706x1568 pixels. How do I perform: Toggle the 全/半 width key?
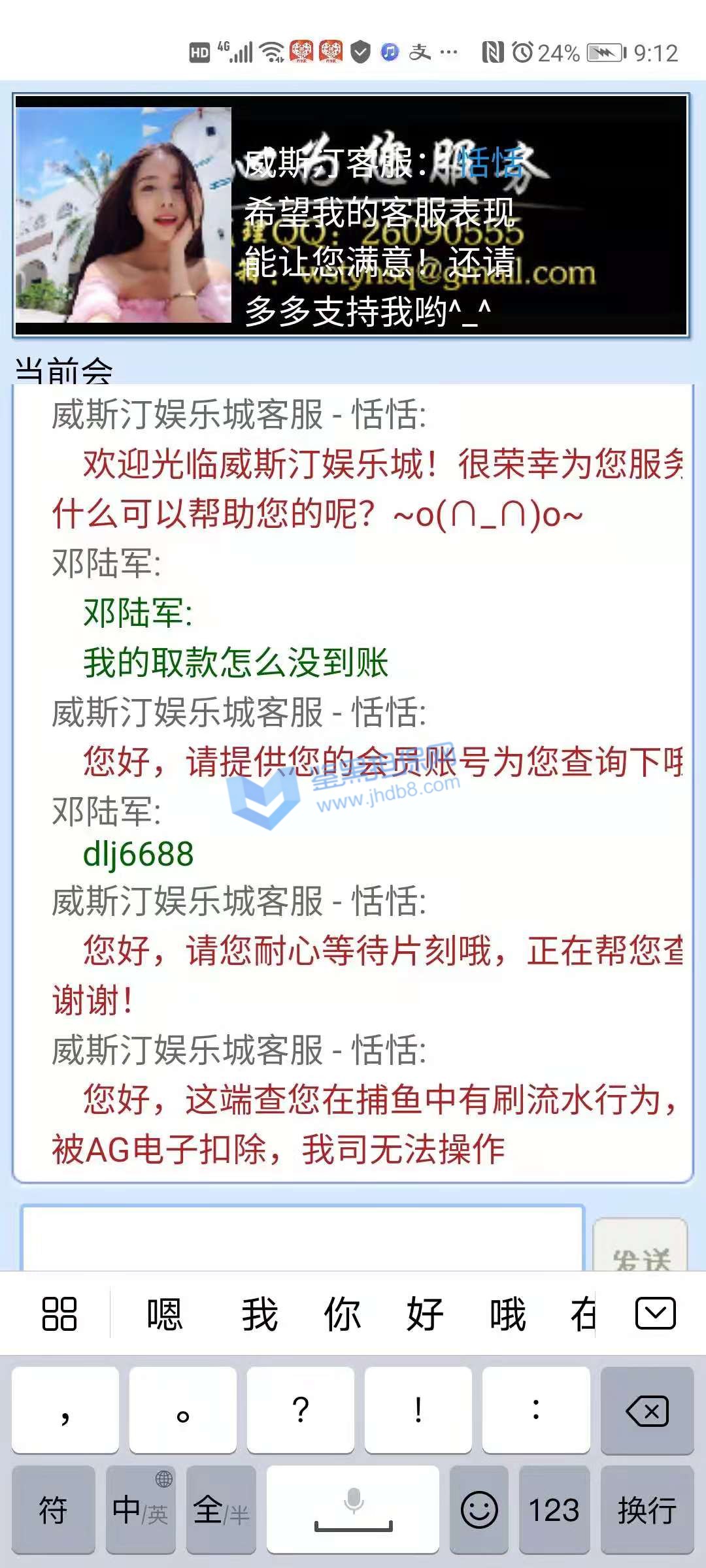point(221,1510)
